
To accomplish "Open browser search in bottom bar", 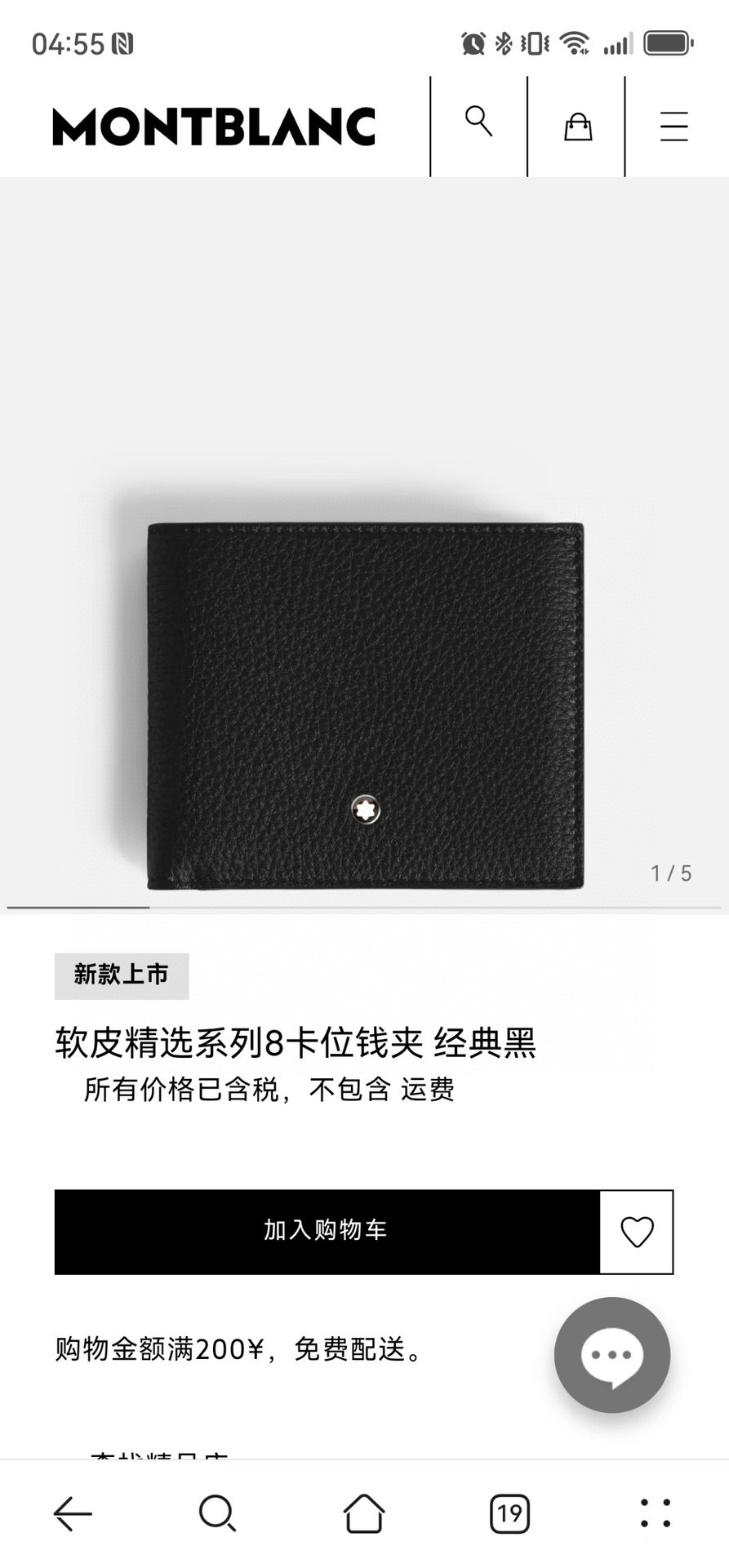I will (x=217, y=1514).
